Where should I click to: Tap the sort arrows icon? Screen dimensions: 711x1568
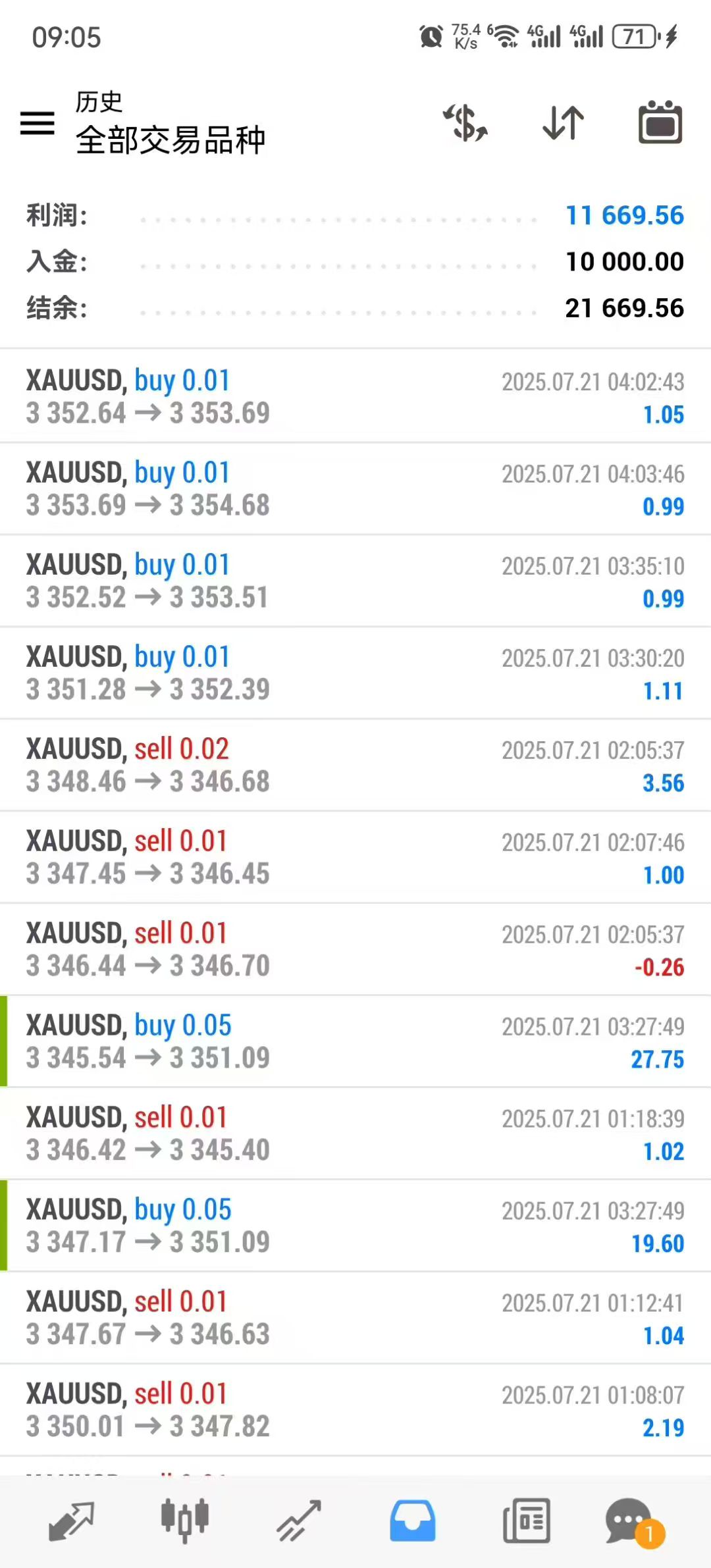[x=563, y=123]
